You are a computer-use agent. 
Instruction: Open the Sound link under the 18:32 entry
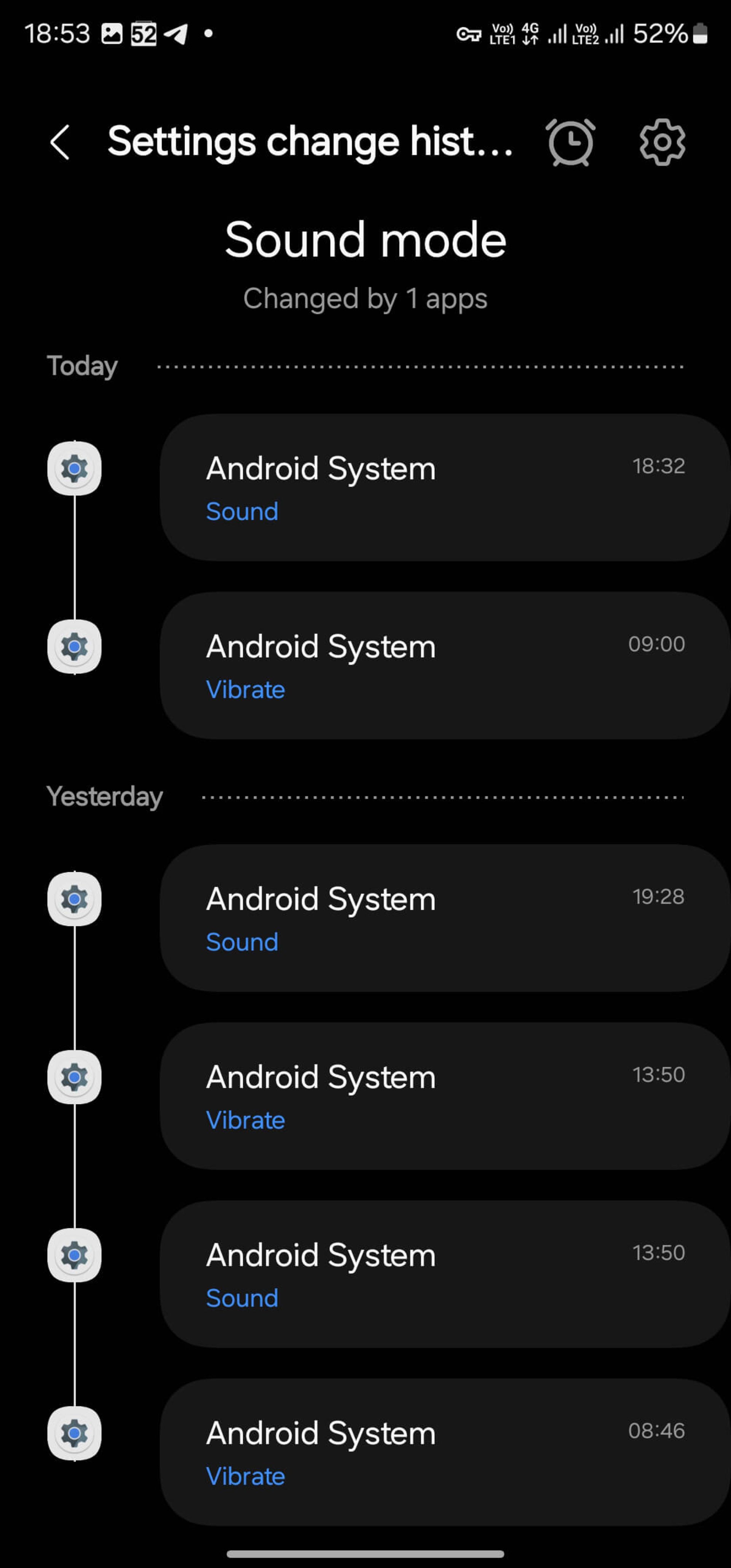242,511
